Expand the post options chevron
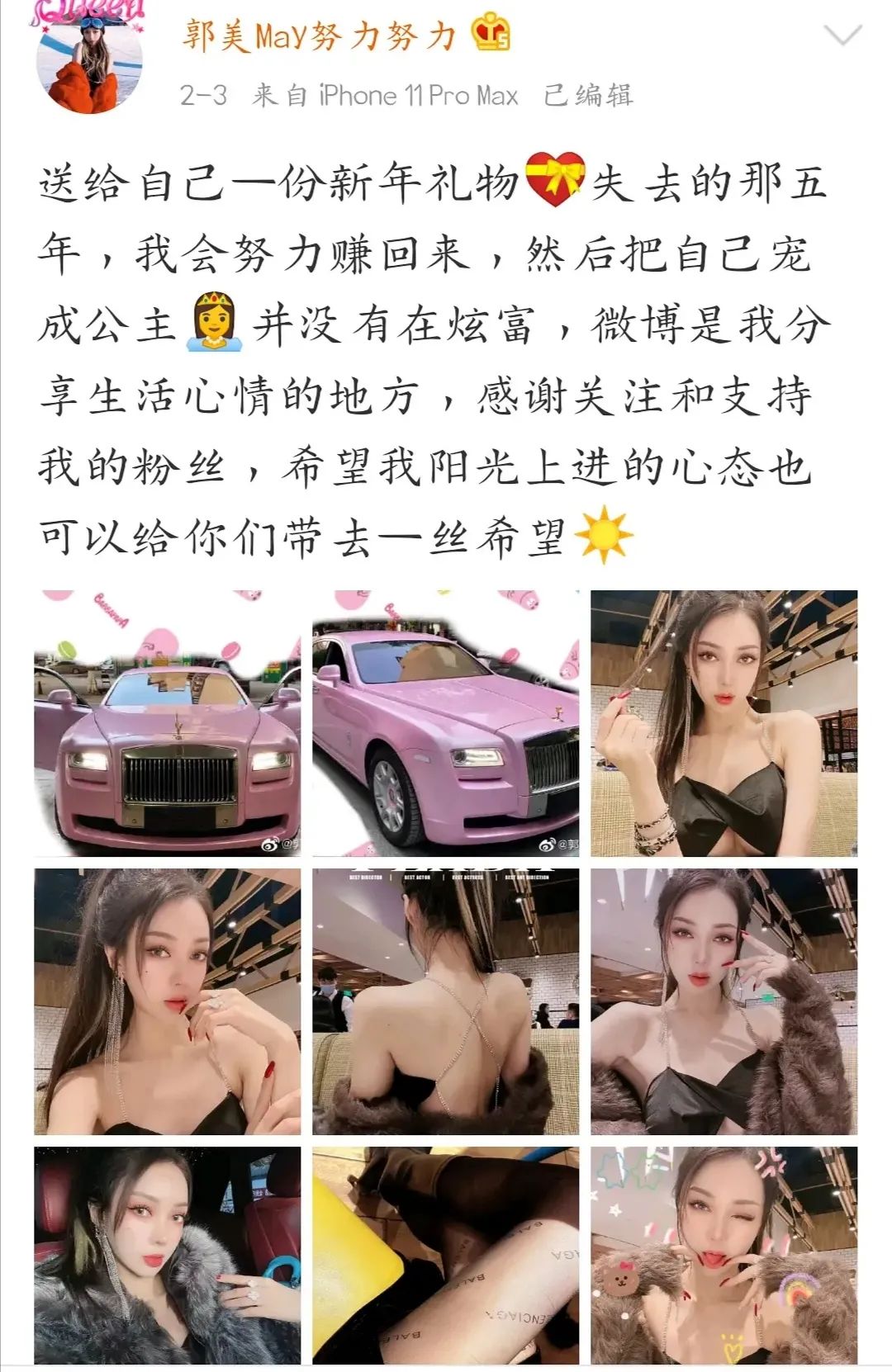This screenshot has height=1372, width=892. point(843,37)
